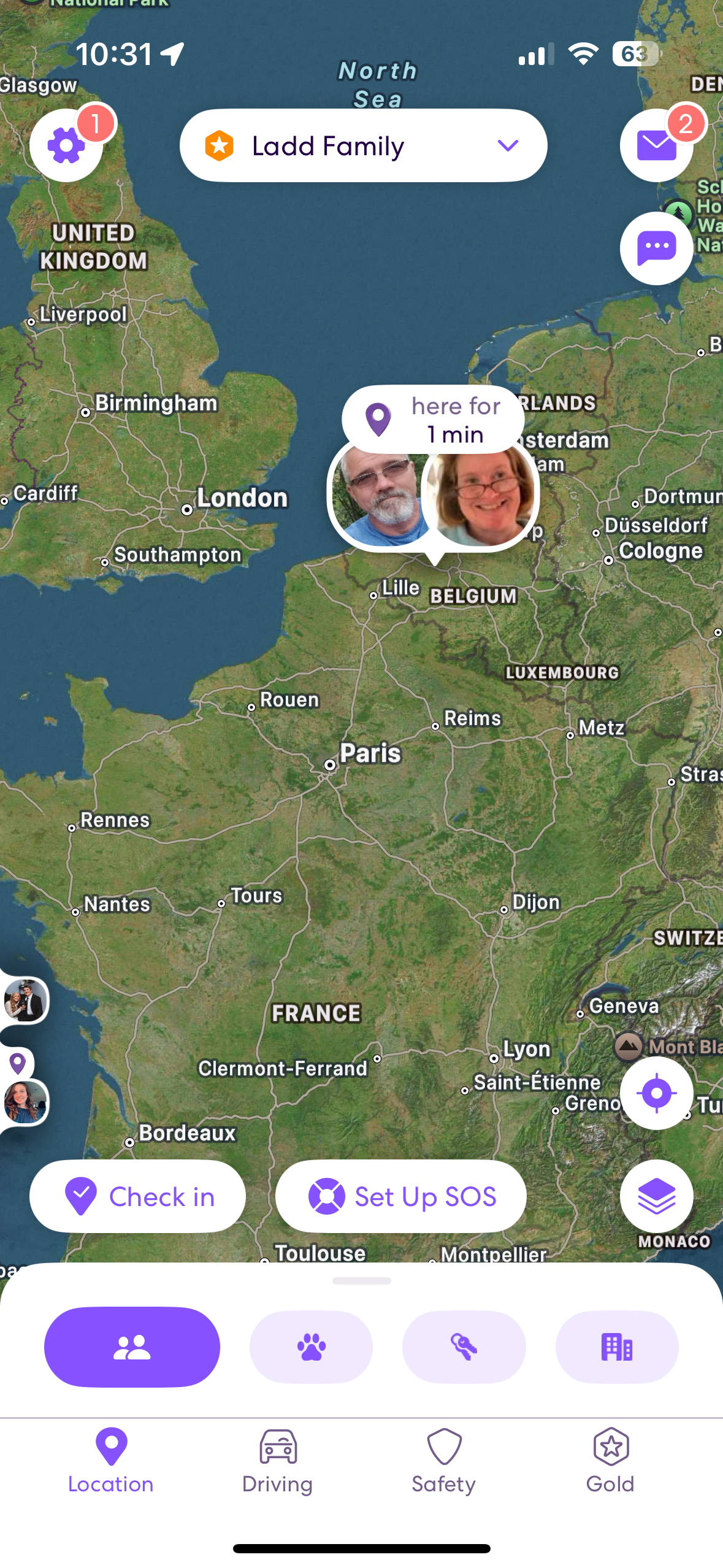Tap the Check in button
Image resolution: width=723 pixels, height=1568 pixels.
click(137, 1196)
